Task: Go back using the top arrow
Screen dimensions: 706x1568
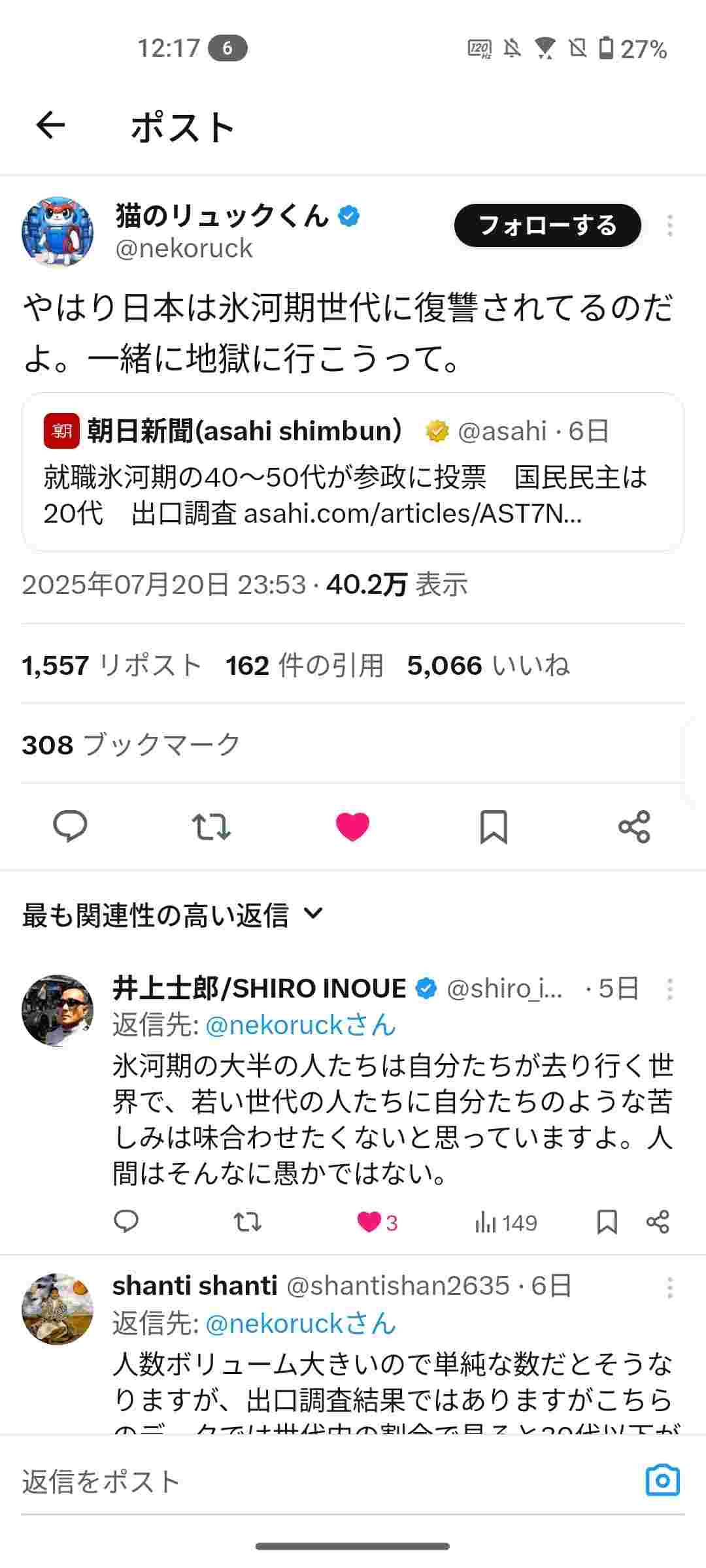Action: click(50, 125)
